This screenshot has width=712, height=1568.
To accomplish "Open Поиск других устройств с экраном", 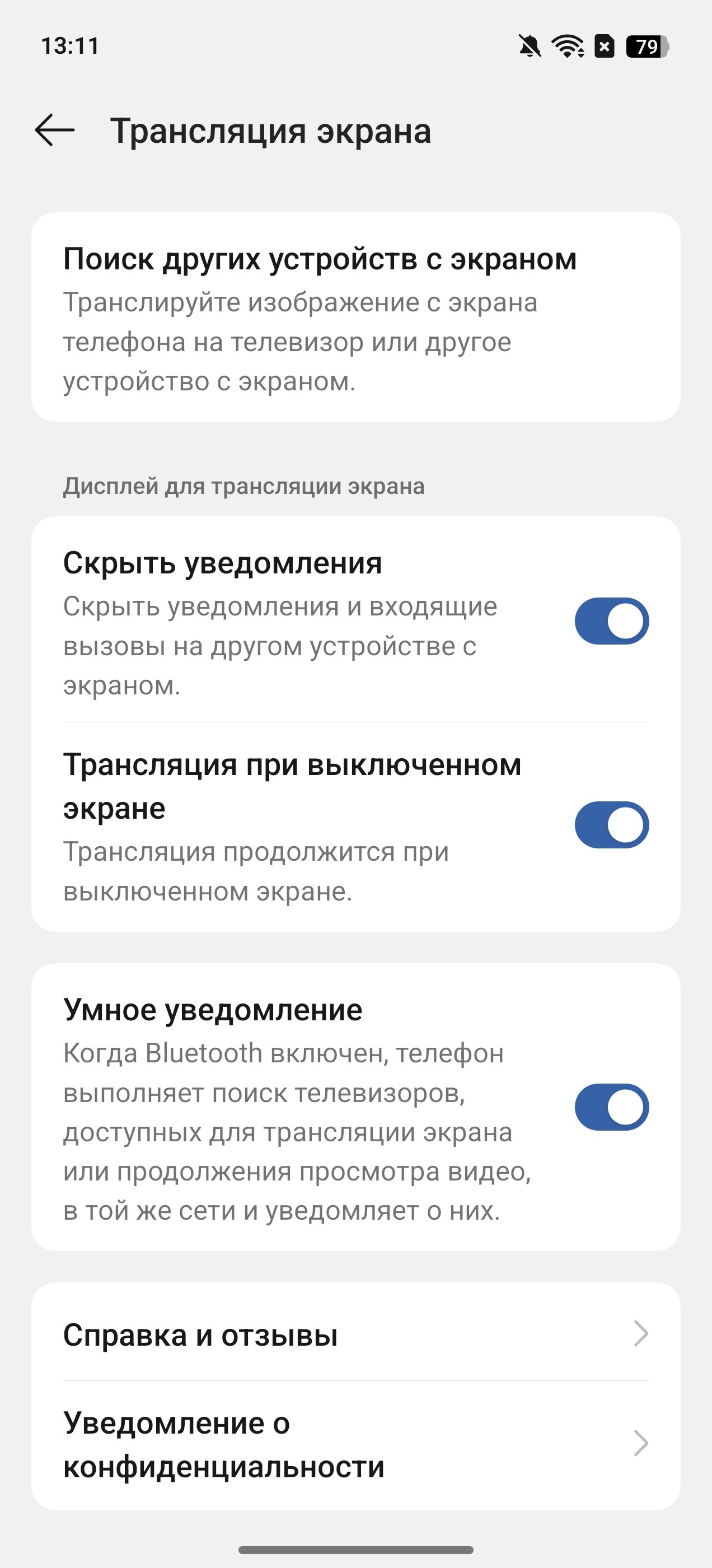I will click(356, 317).
